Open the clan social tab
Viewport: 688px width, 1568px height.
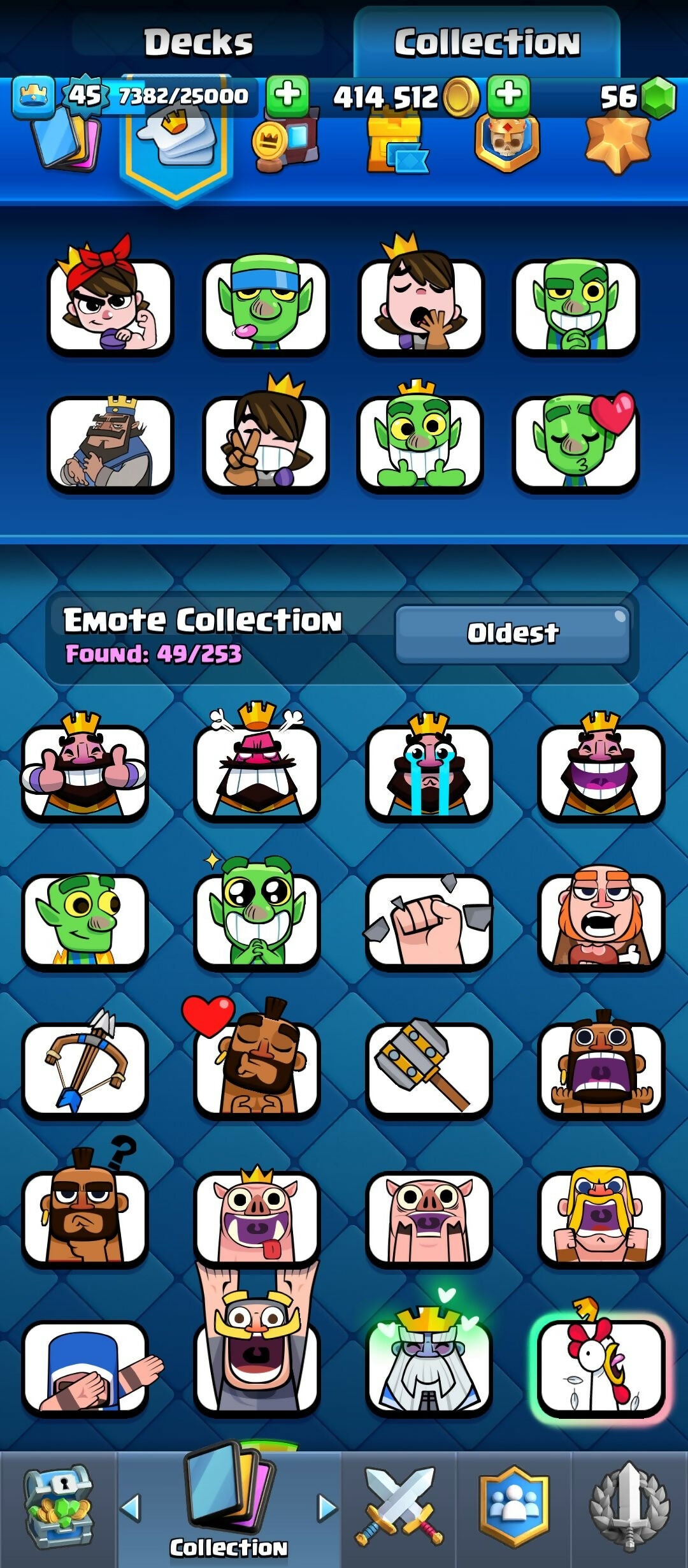pyautogui.click(x=513, y=1509)
